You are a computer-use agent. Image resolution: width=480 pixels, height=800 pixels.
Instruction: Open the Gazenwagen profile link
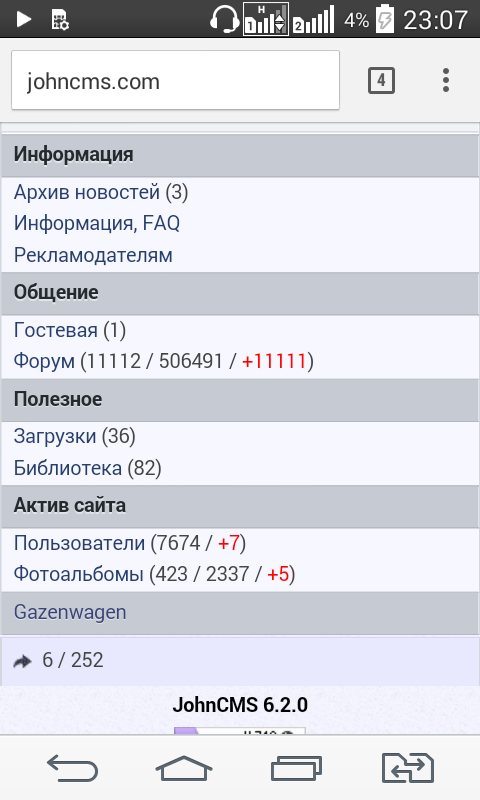pyautogui.click(x=70, y=612)
